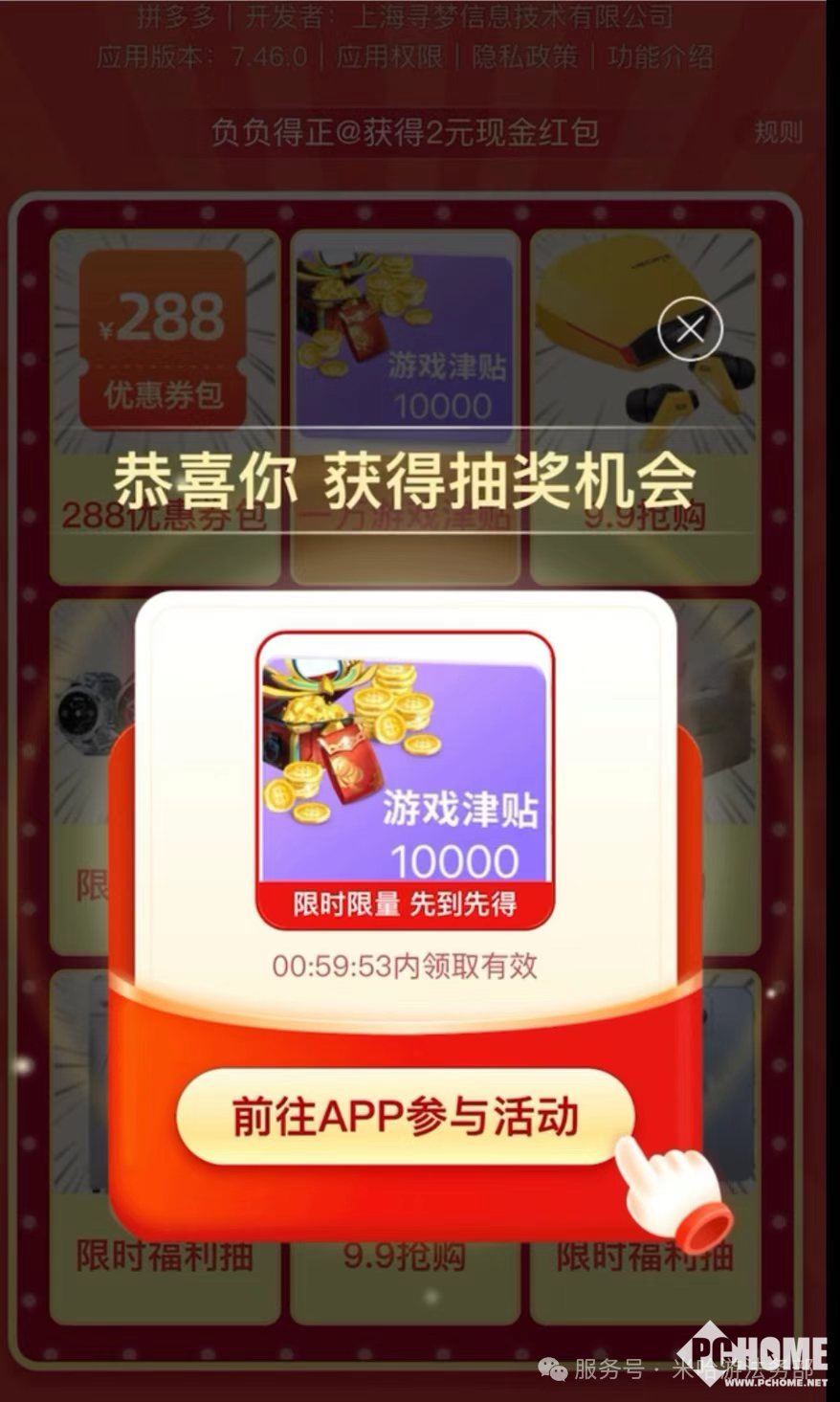Image resolution: width=840 pixels, height=1402 pixels.
Task: Open 隐私政策 privacy policy
Action: [525, 56]
